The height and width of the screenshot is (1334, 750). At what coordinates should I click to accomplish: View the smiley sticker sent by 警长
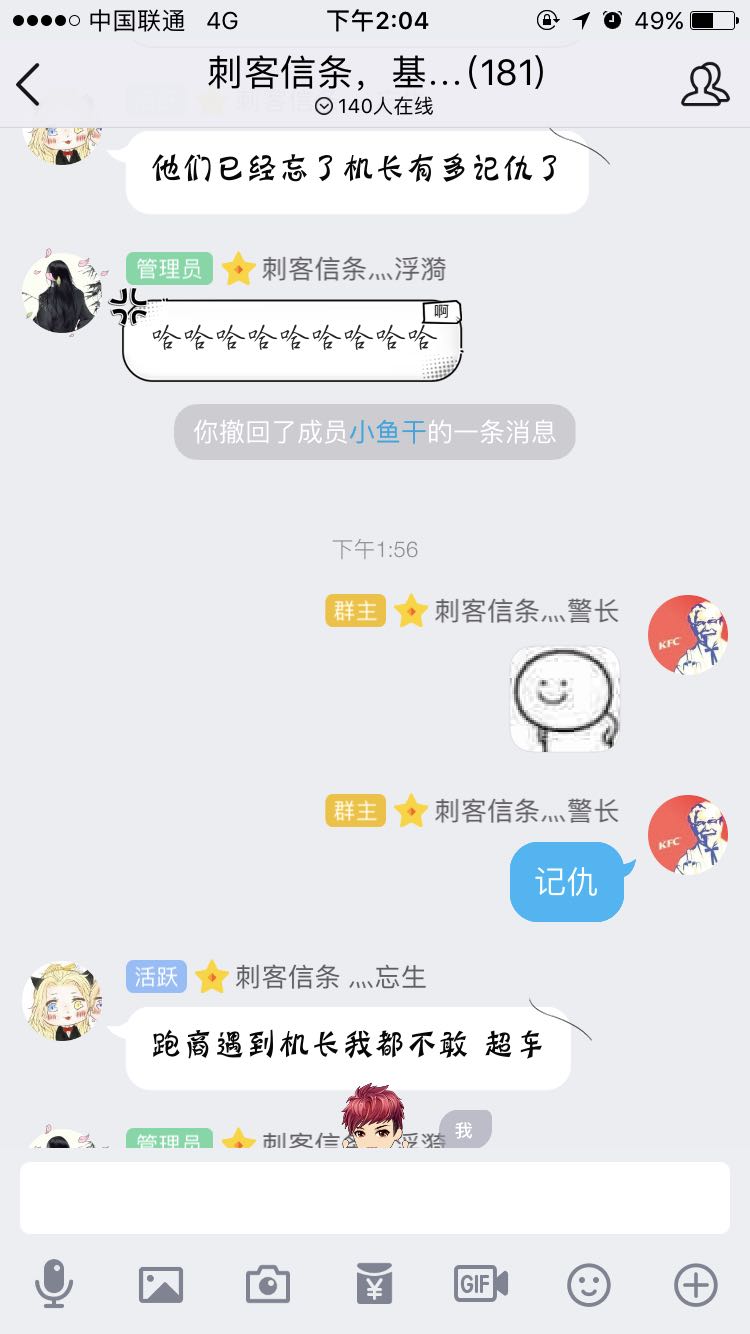[565, 699]
